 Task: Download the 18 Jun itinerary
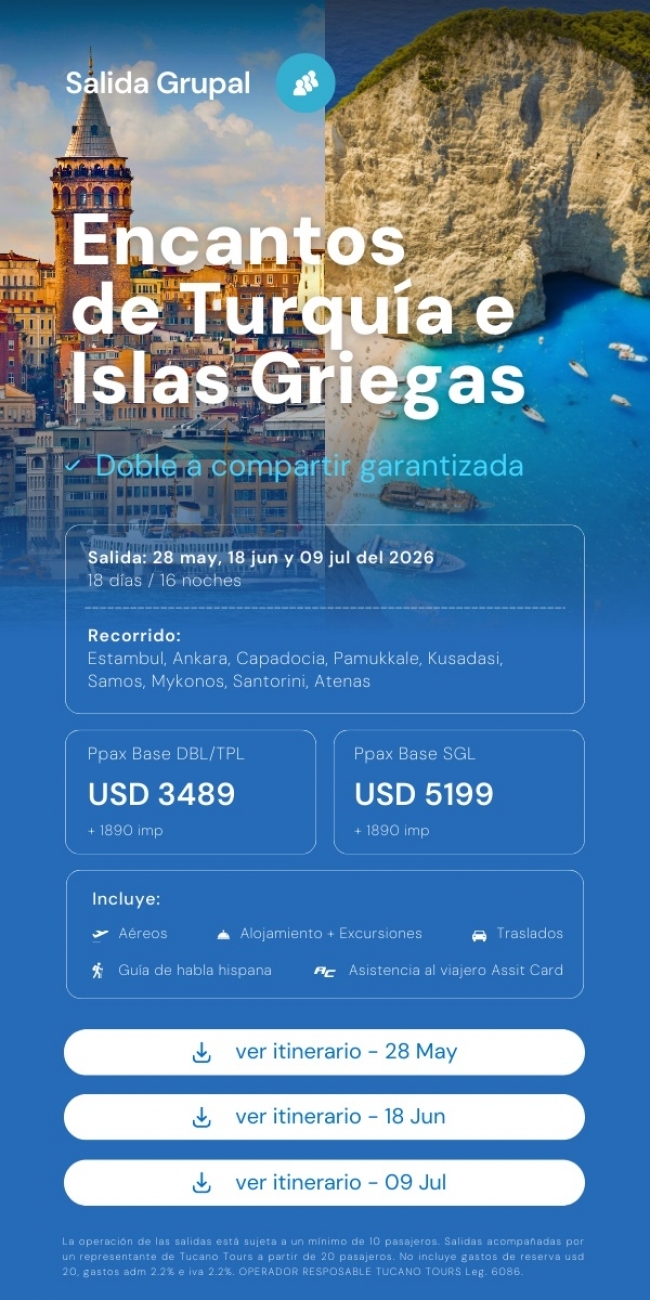pyautogui.click(x=324, y=1117)
